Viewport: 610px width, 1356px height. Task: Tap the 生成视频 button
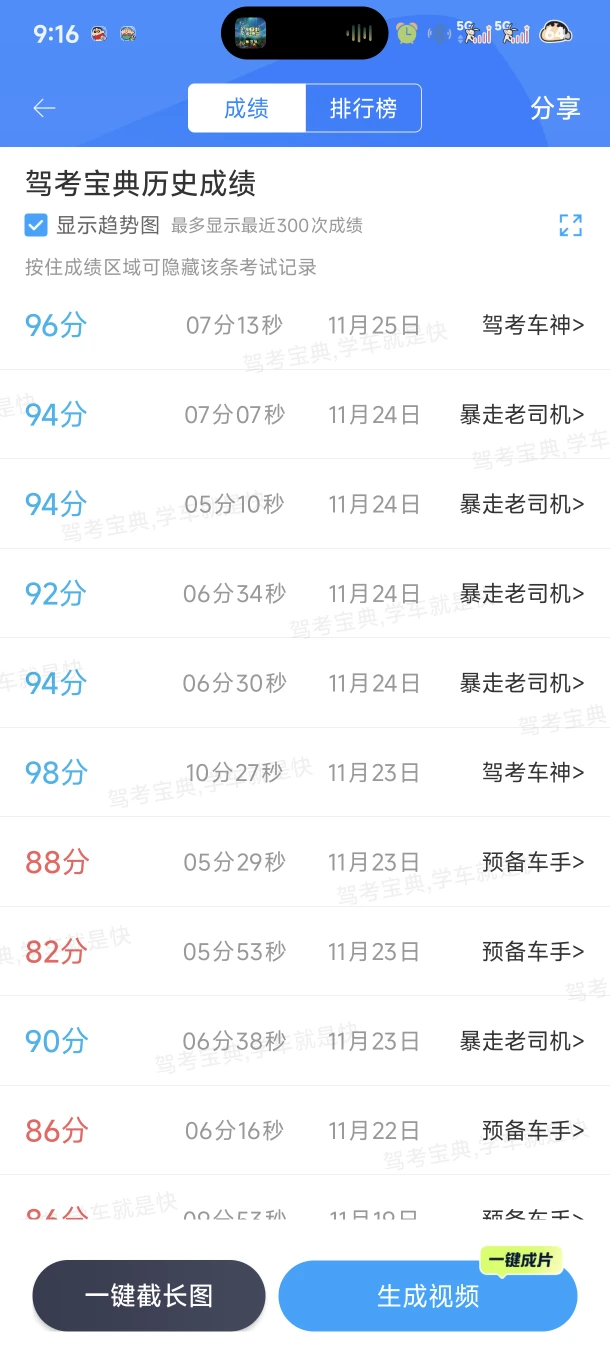(x=428, y=1296)
